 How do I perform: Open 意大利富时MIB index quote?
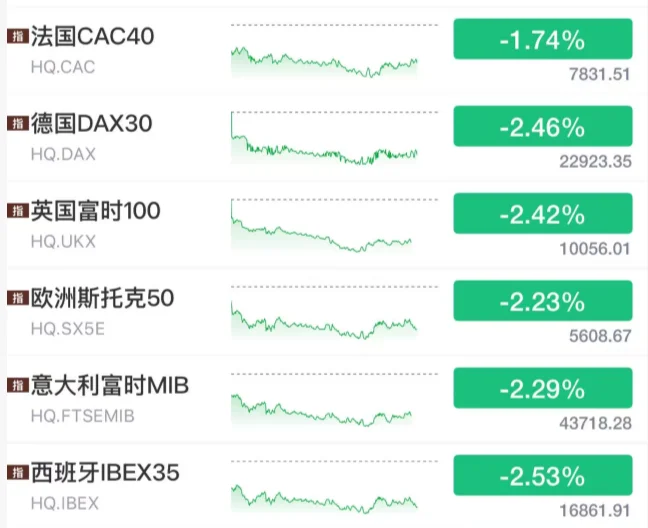(x=110, y=385)
